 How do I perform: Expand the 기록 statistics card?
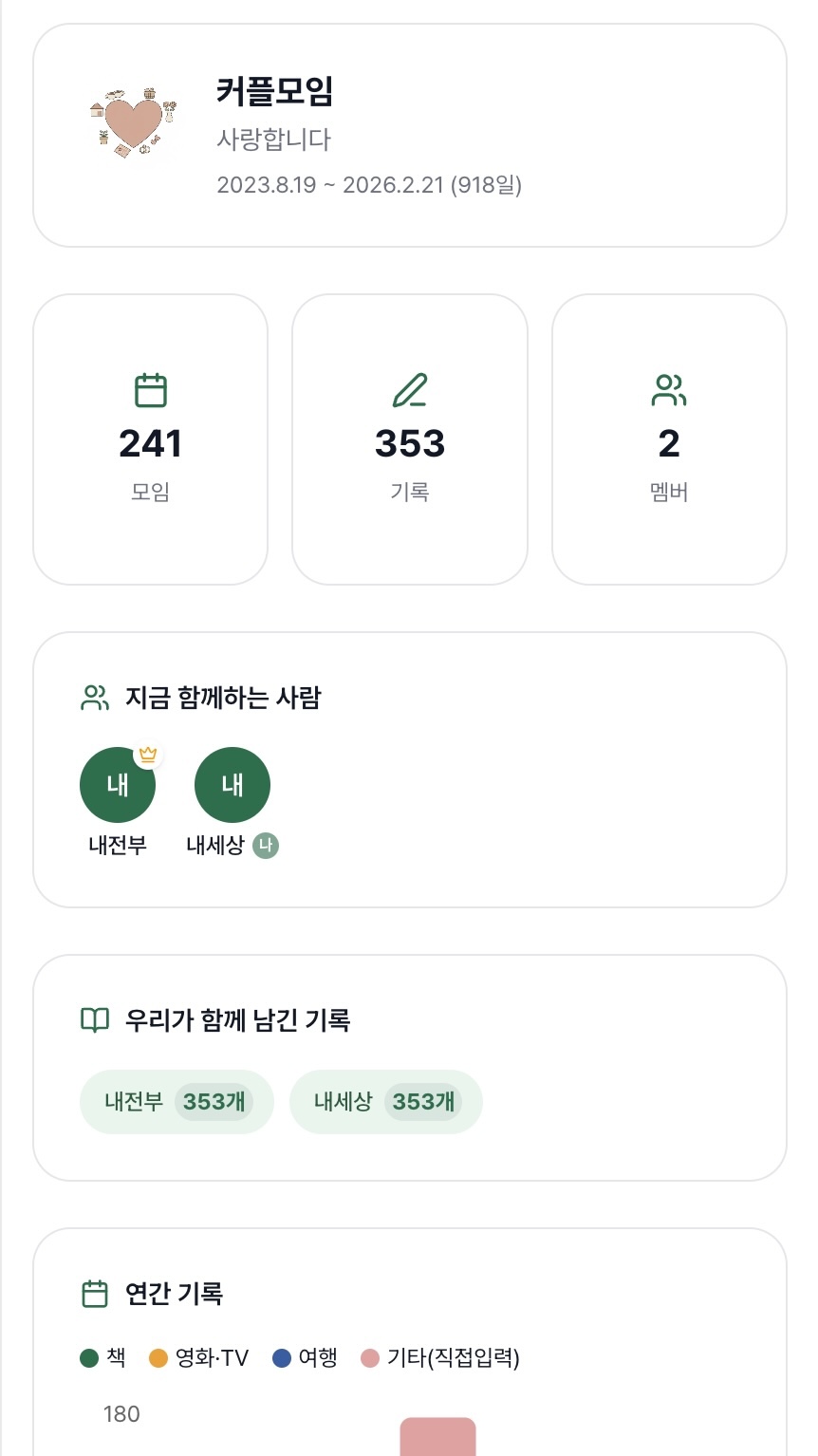(408, 439)
